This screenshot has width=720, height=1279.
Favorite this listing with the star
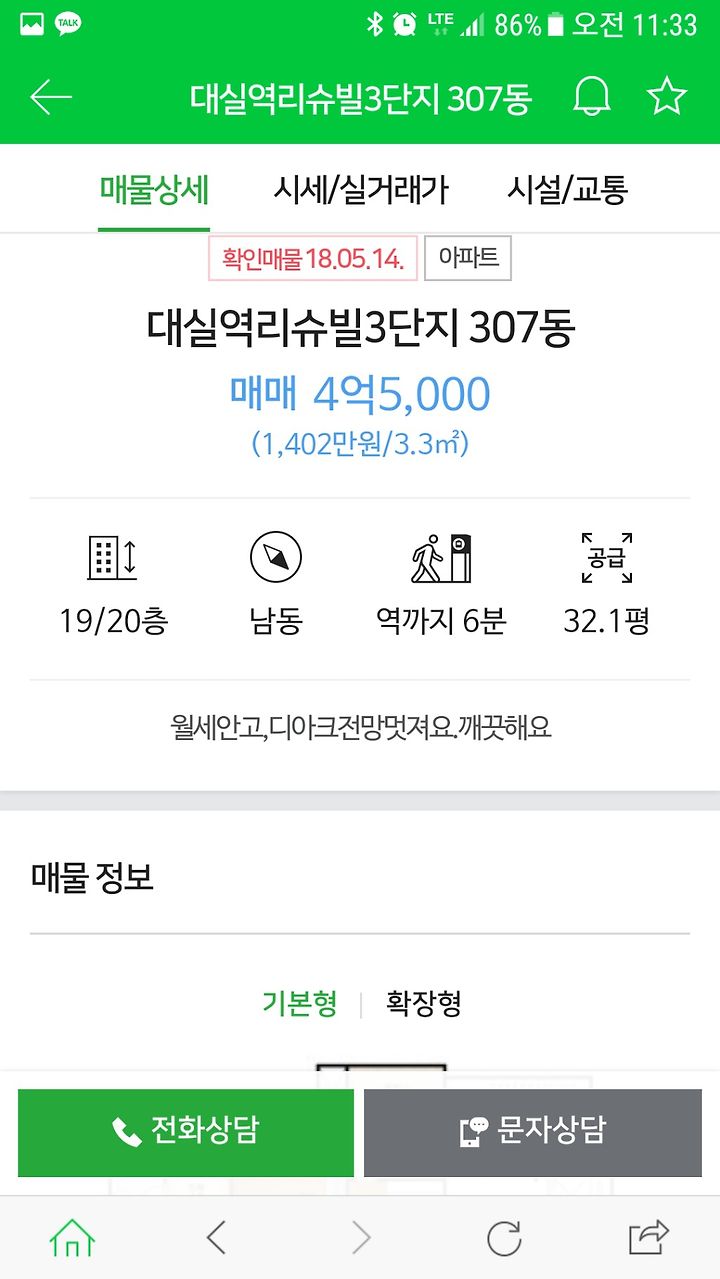coord(666,97)
